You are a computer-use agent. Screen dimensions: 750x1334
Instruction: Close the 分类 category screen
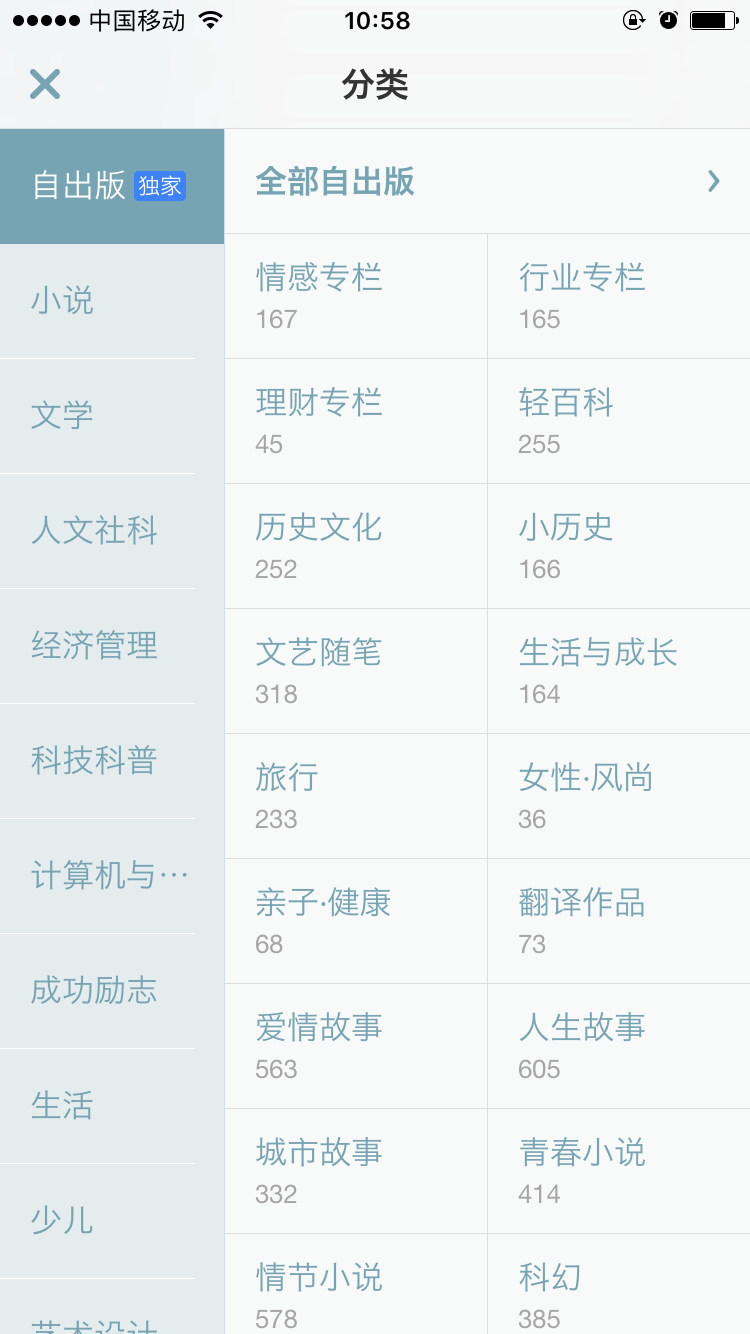tap(45, 85)
